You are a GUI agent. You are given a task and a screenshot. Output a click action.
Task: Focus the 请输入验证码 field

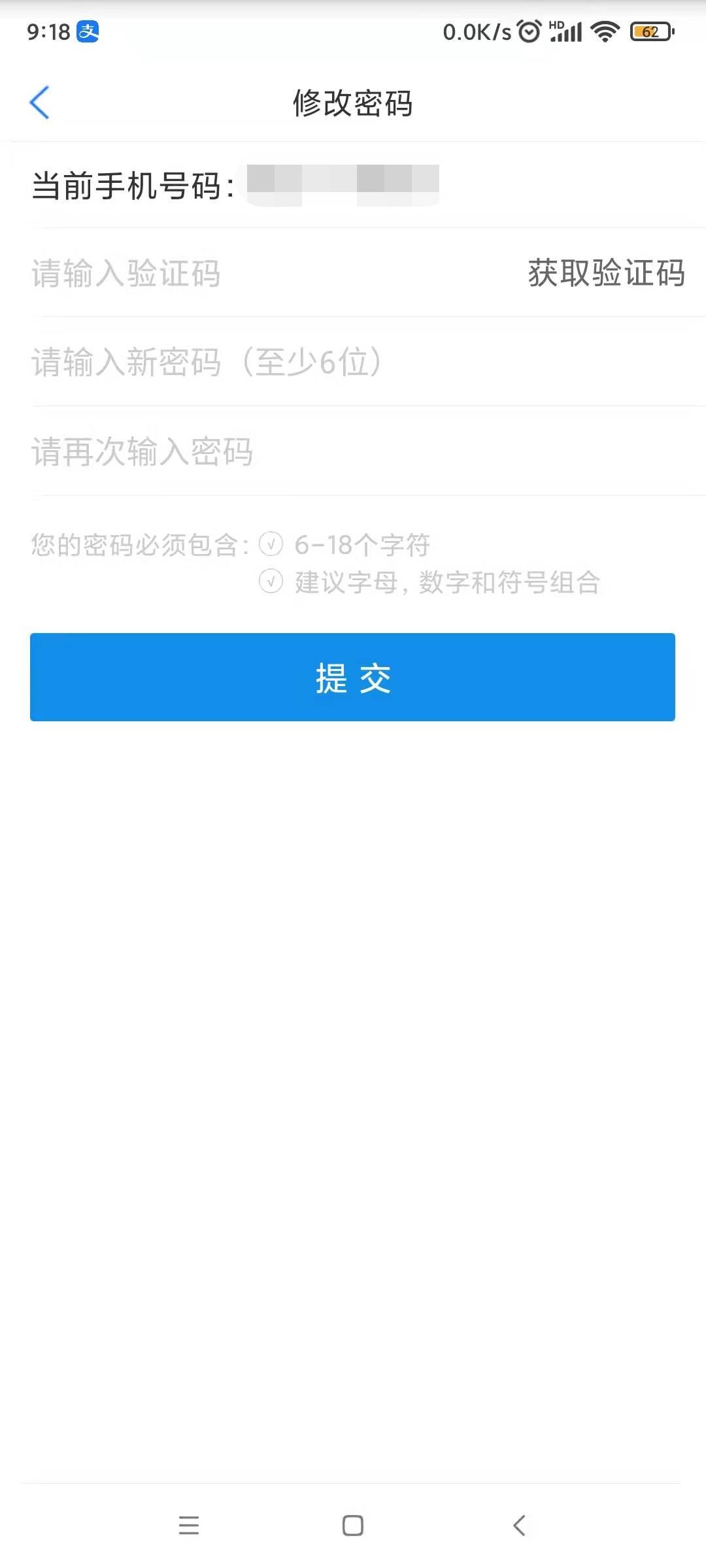pyautogui.click(x=261, y=273)
